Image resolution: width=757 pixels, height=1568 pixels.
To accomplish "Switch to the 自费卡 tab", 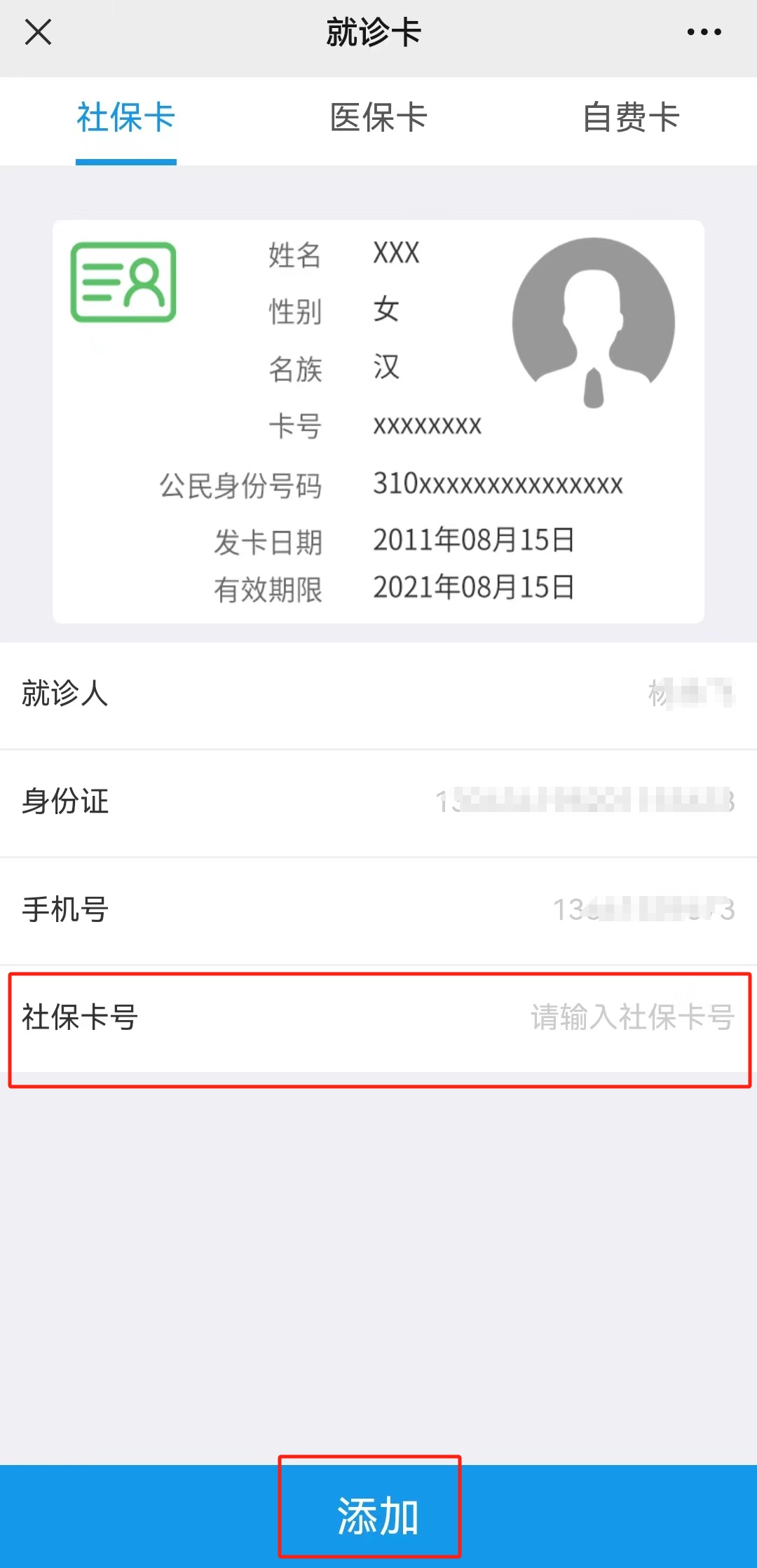I will coord(631,118).
